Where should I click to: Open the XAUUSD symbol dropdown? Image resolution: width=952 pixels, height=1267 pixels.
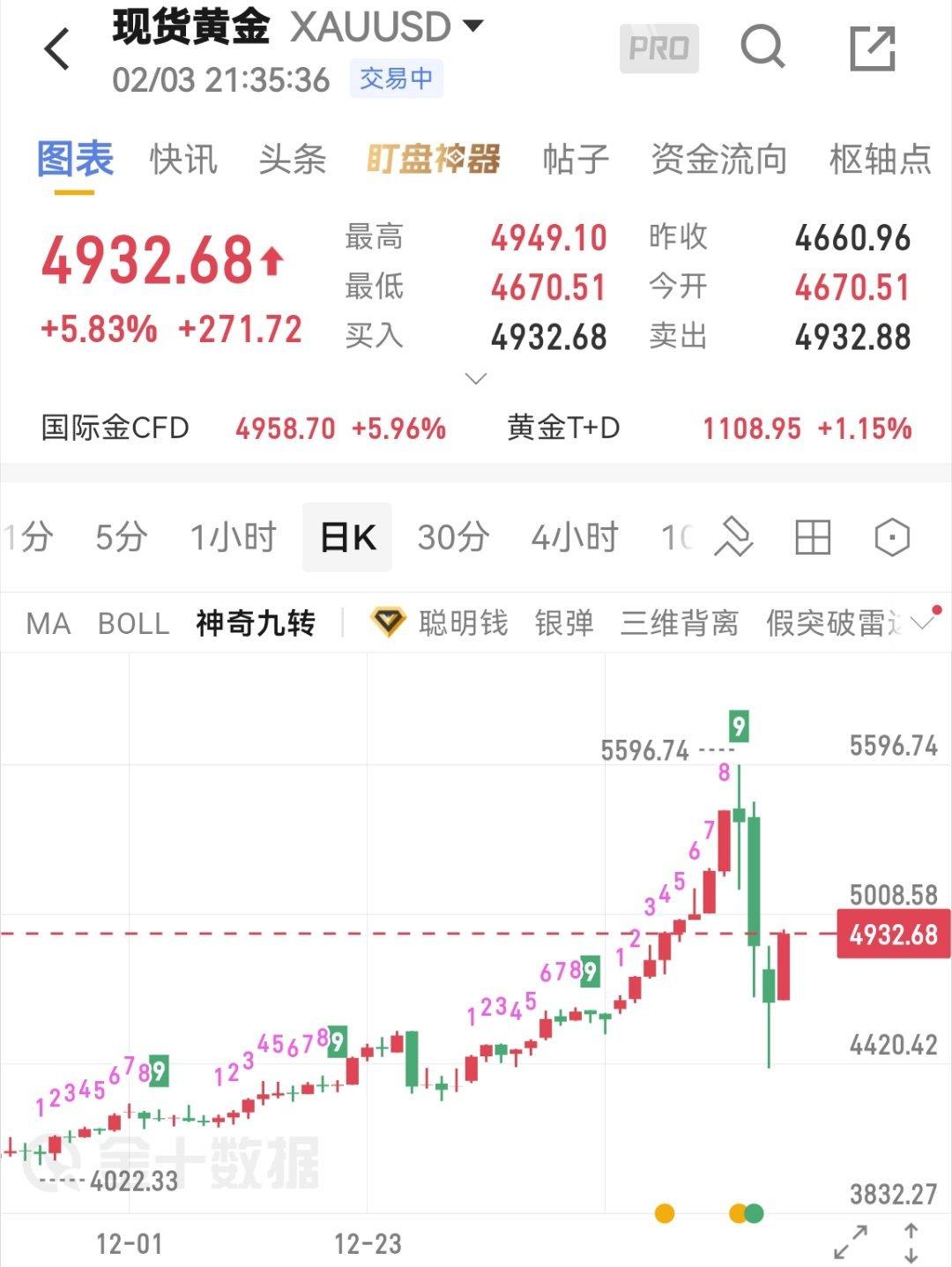pyautogui.click(x=473, y=26)
